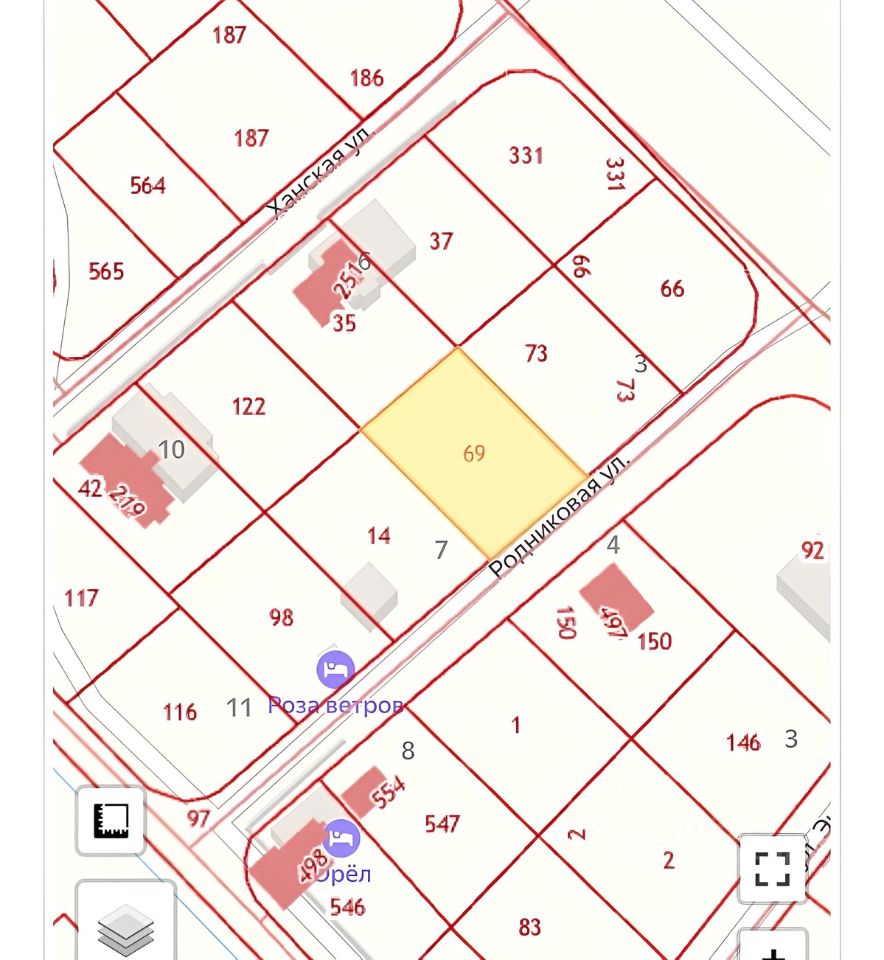Open the Орёл hotel marker
The image size is (884, 960).
coord(341,838)
